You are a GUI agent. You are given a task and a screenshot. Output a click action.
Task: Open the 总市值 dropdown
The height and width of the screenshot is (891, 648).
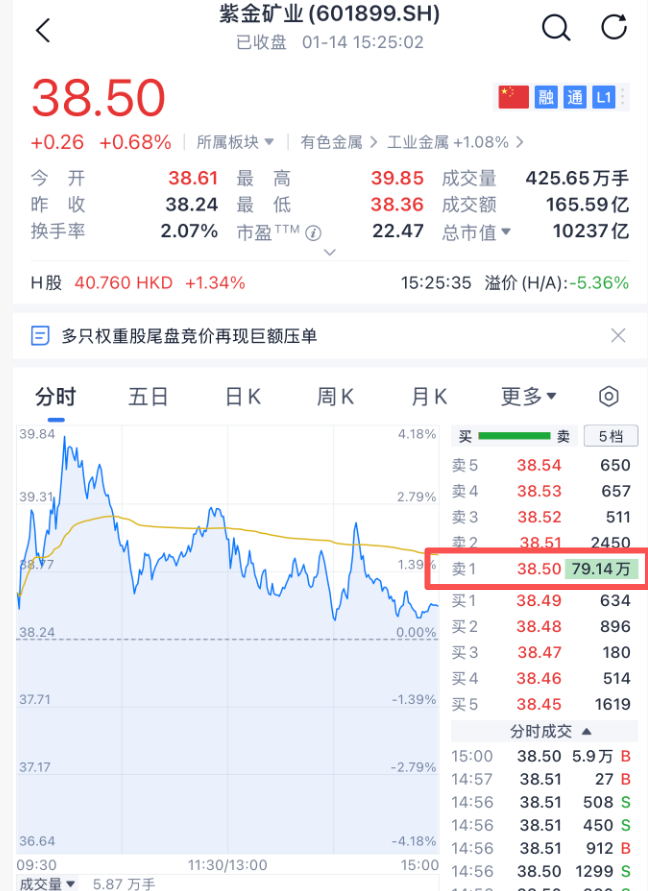pos(477,232)
